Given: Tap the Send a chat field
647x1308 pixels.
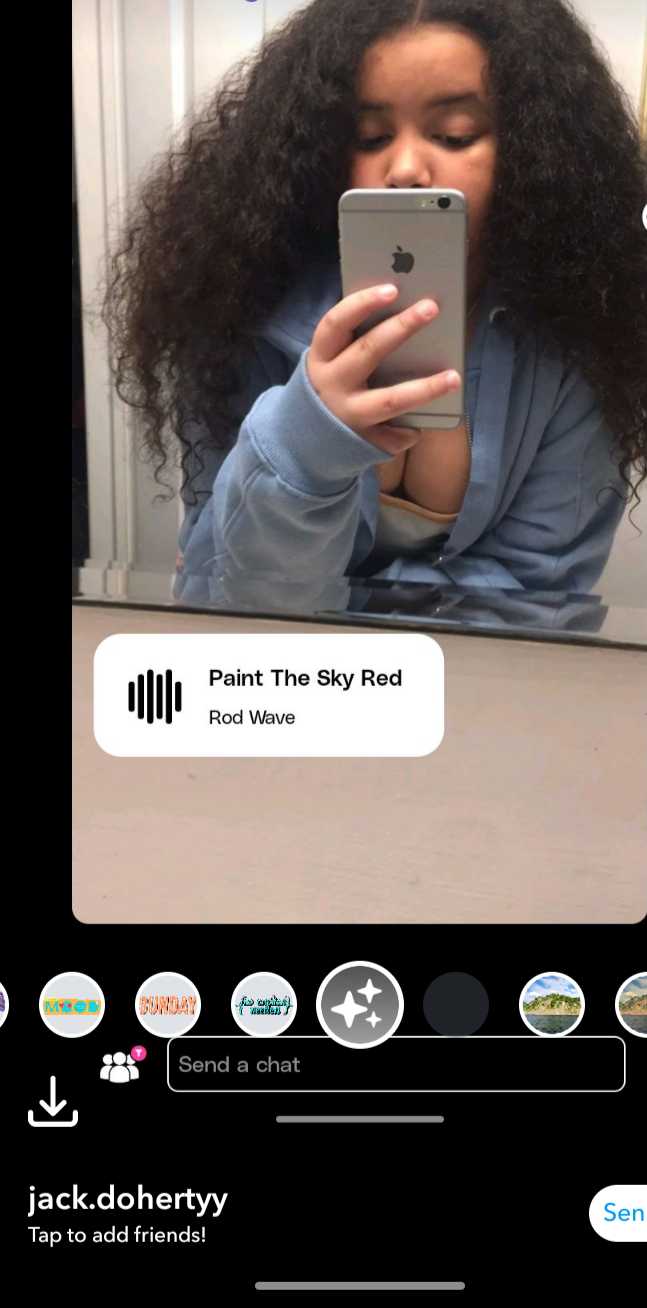Looking at the screenshot, I should 395,1064.
